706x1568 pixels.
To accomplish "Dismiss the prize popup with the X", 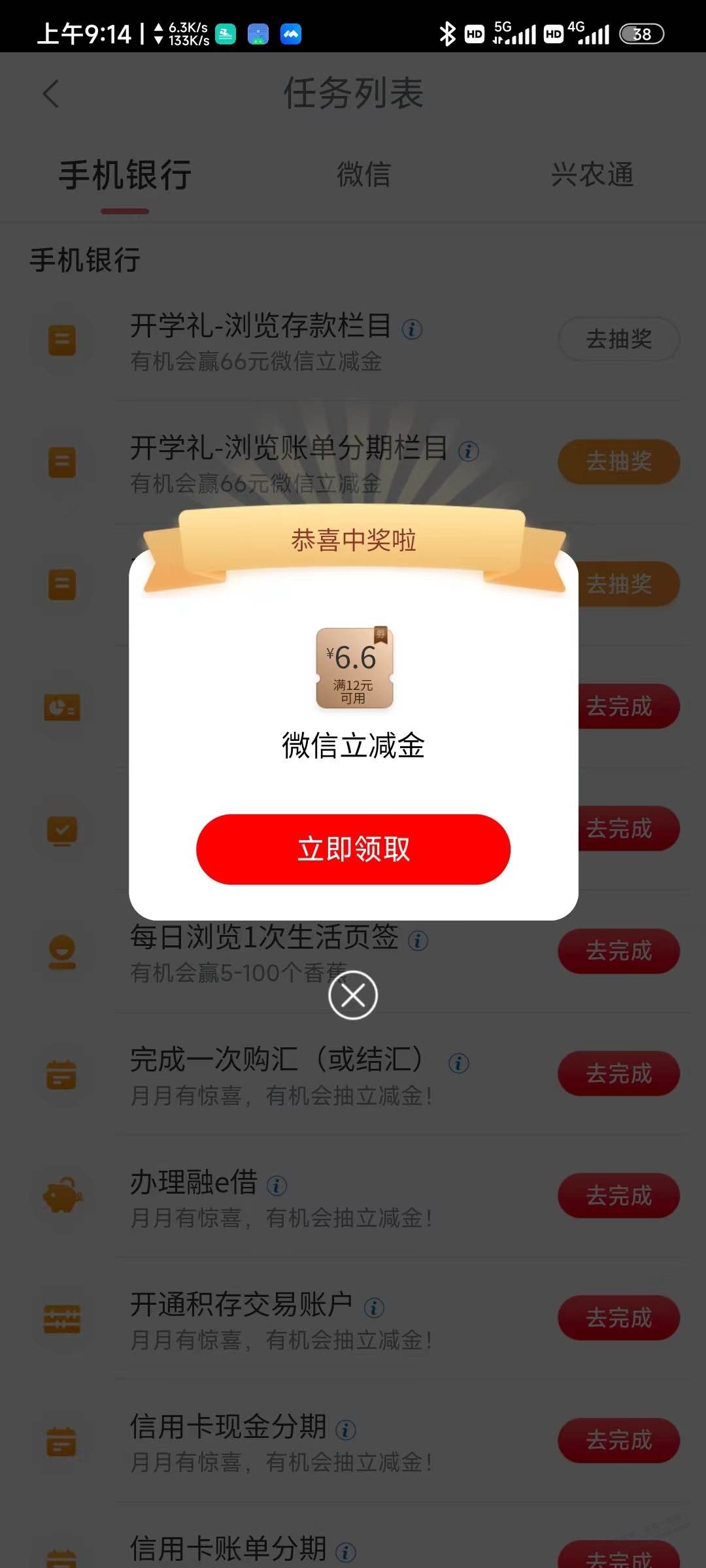I will pos(353,995).
